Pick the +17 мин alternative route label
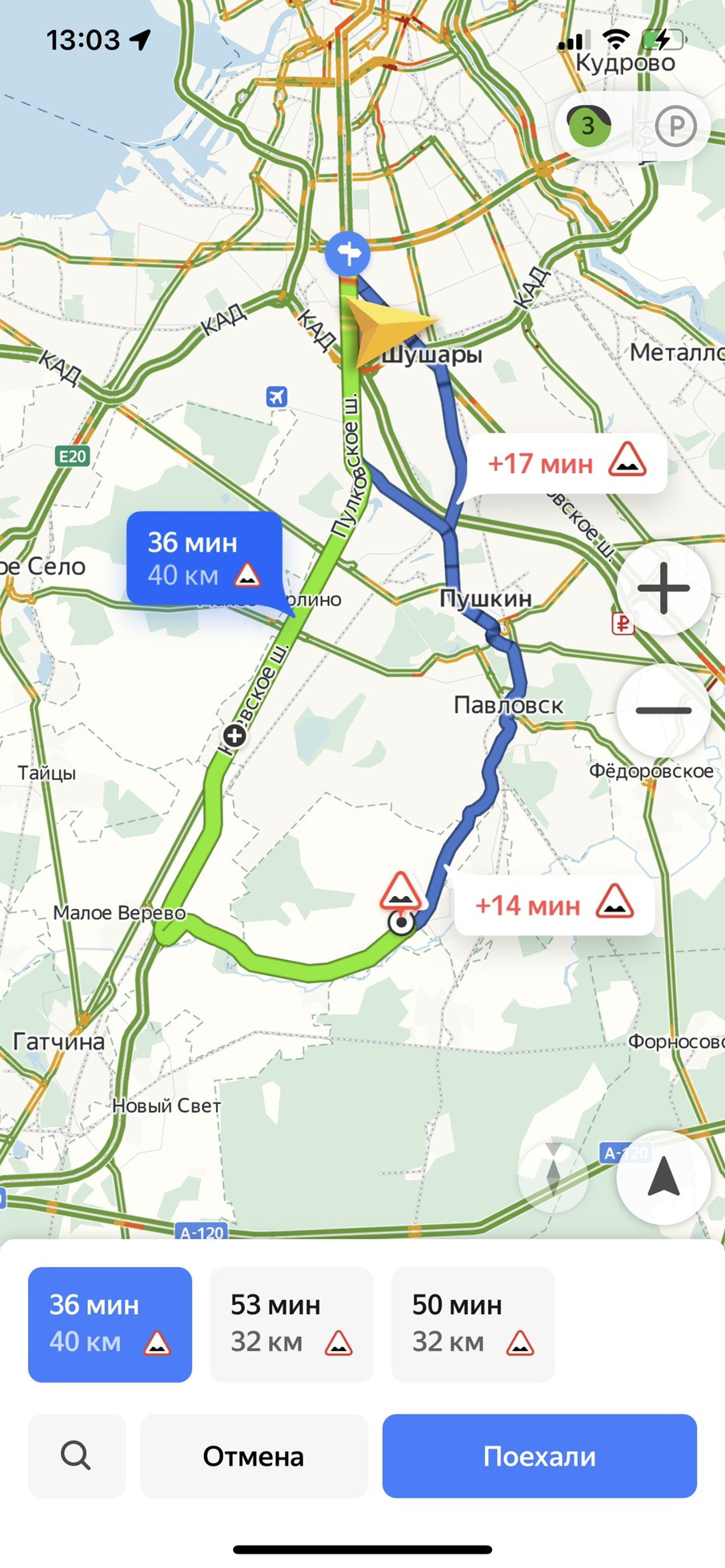Viewport: 725px width, 1568px height. click(566, 463)
